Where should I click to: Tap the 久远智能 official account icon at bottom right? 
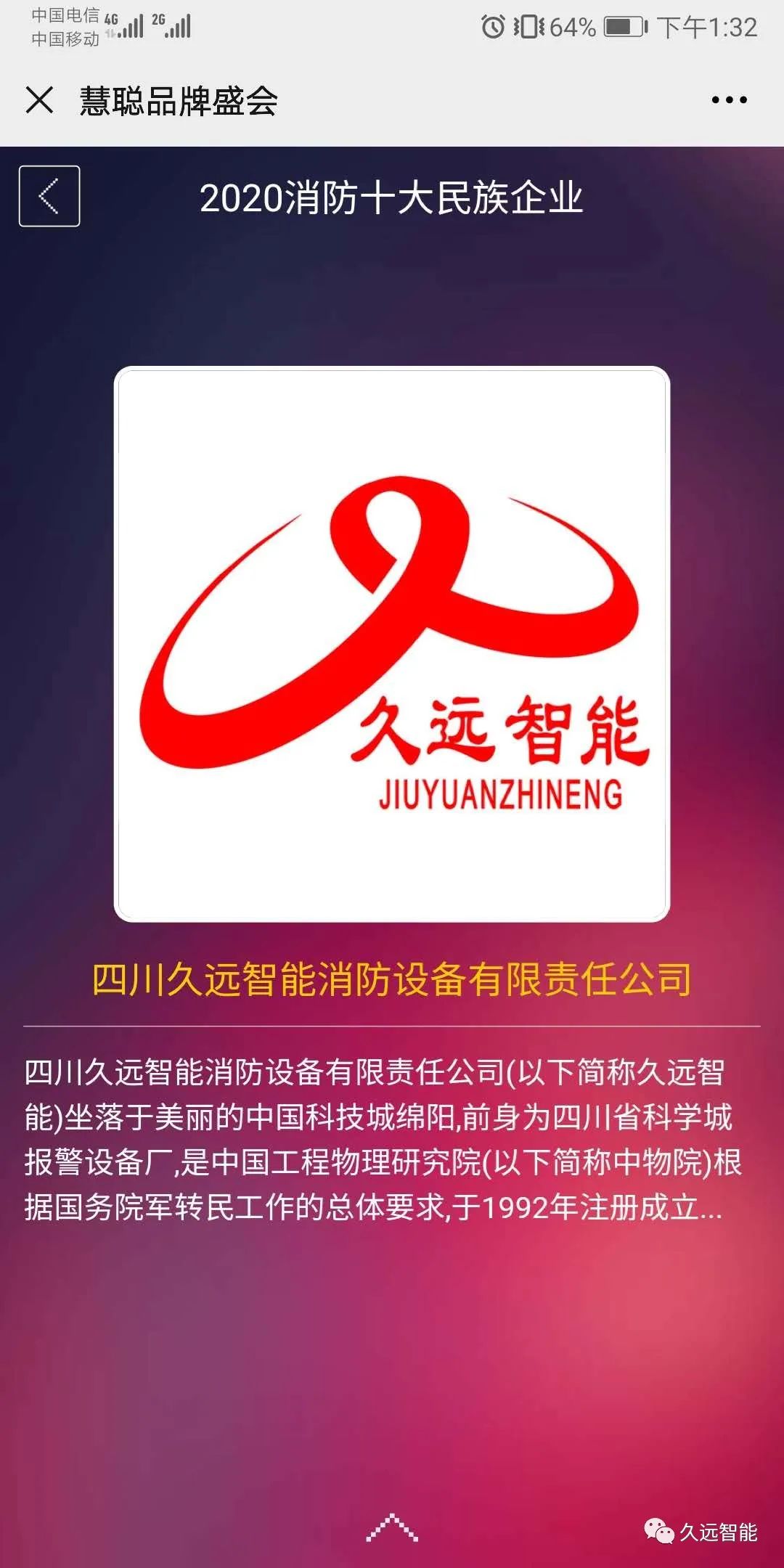659,1529
